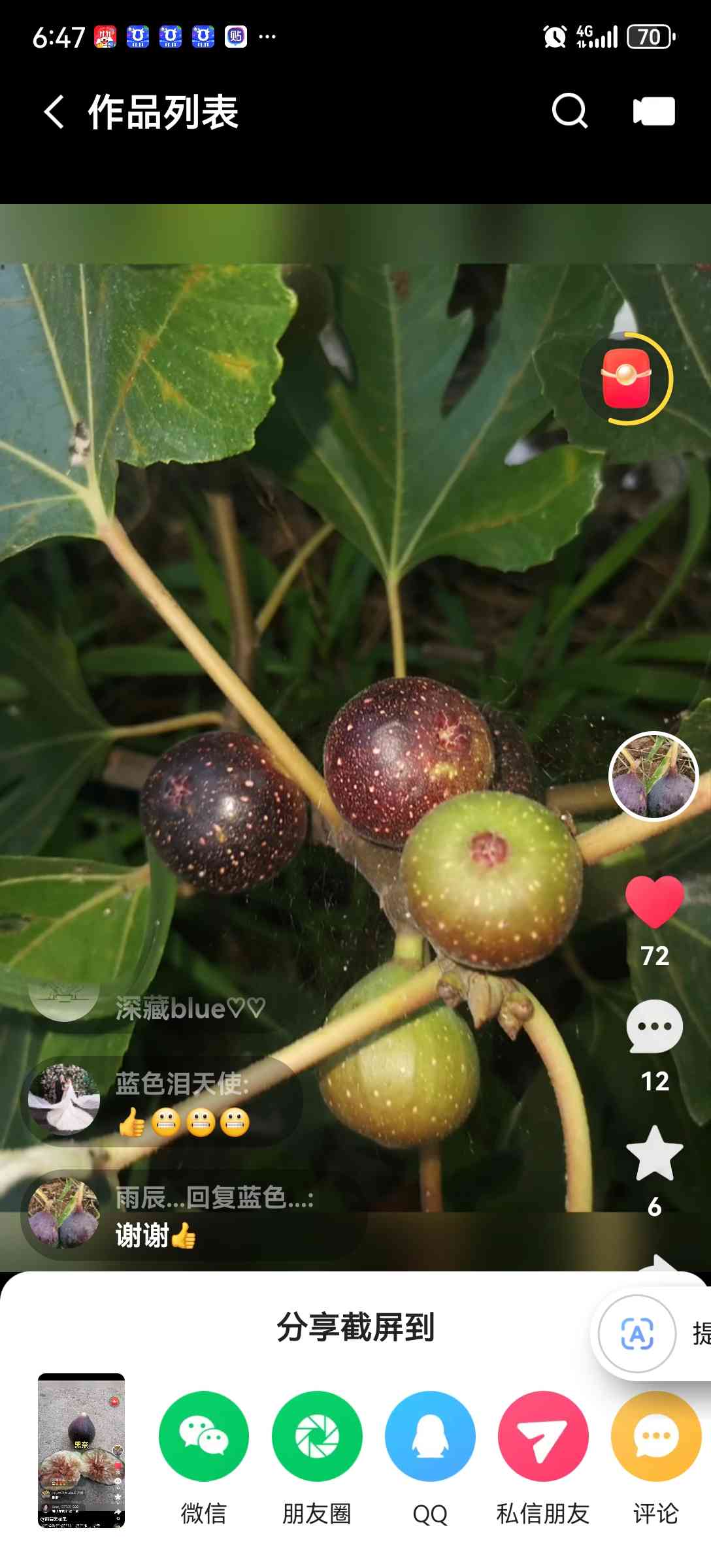
Task: Tap the floating text extraction button
Action: coord(637,1333)
